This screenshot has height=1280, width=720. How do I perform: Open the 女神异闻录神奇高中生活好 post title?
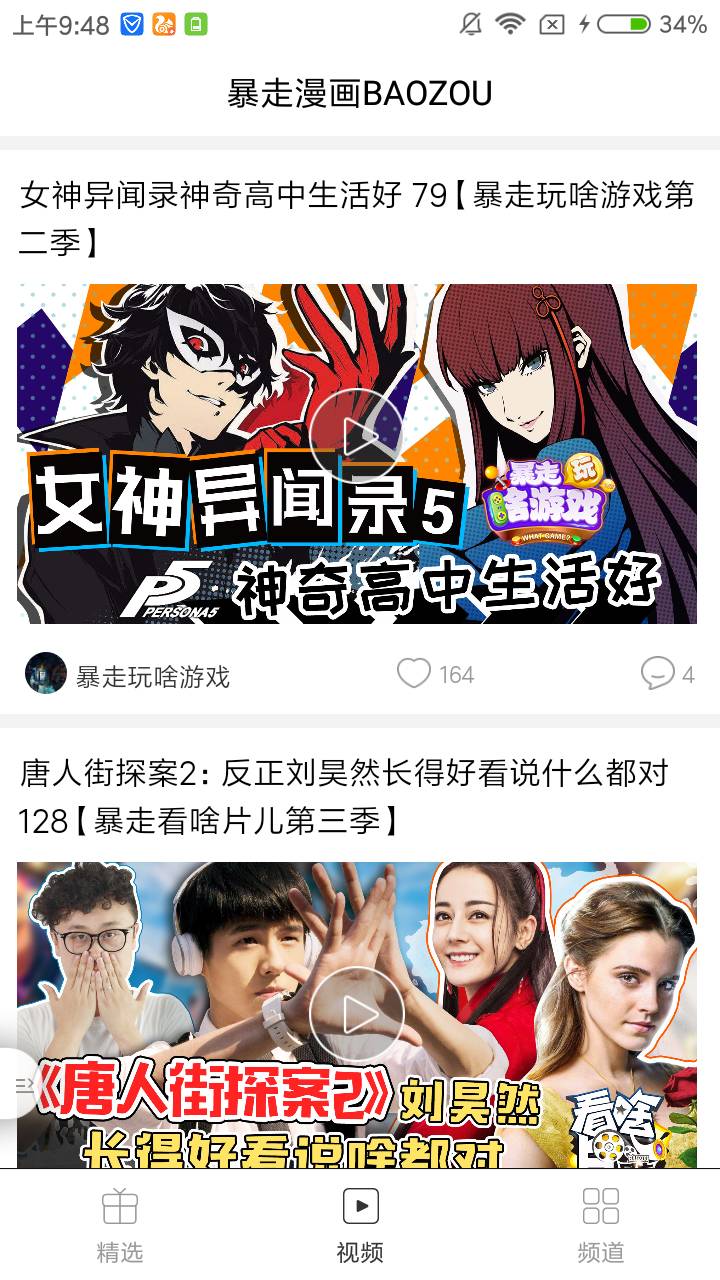point(357,218)
